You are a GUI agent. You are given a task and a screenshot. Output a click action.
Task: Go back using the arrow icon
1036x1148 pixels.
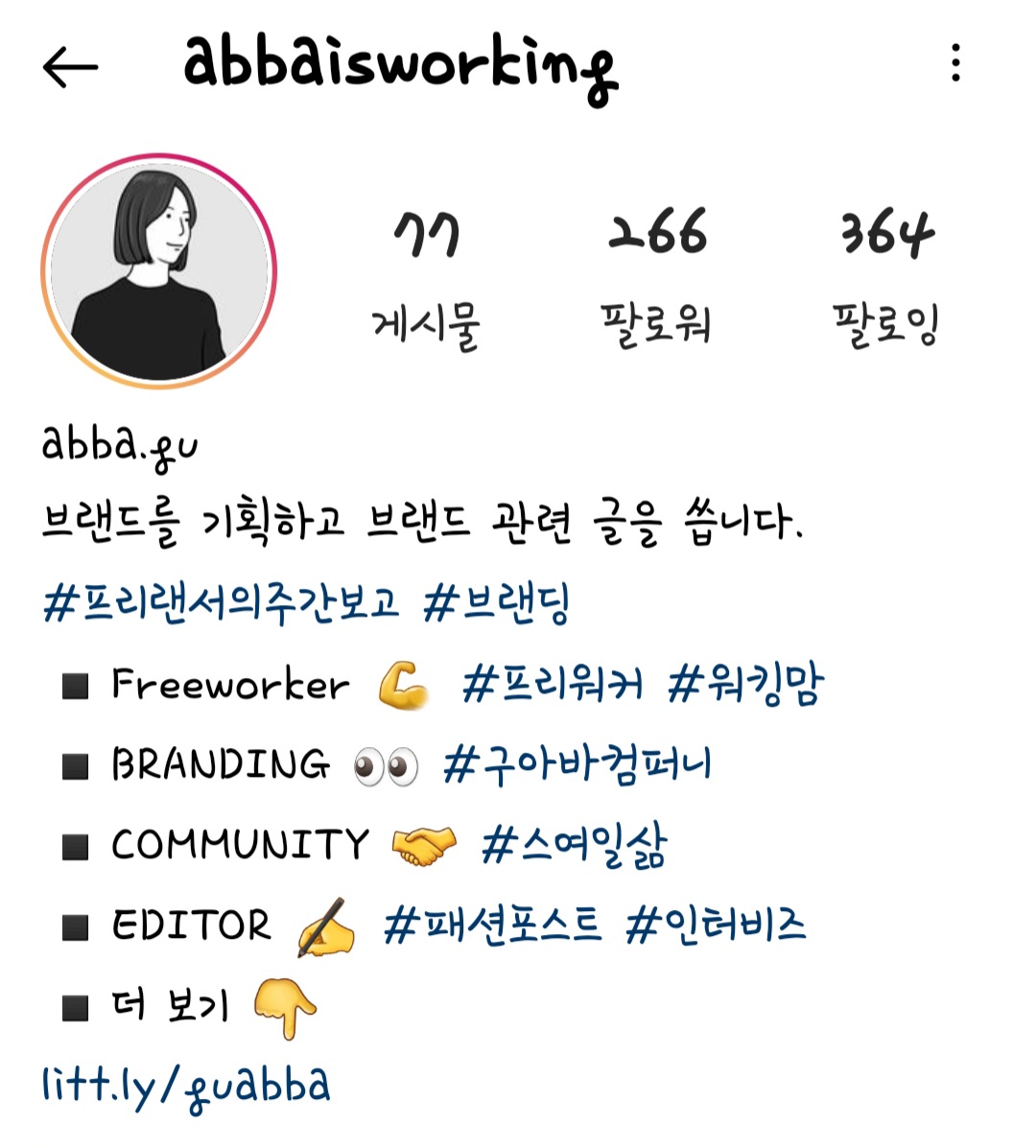(x=70, y=66)
